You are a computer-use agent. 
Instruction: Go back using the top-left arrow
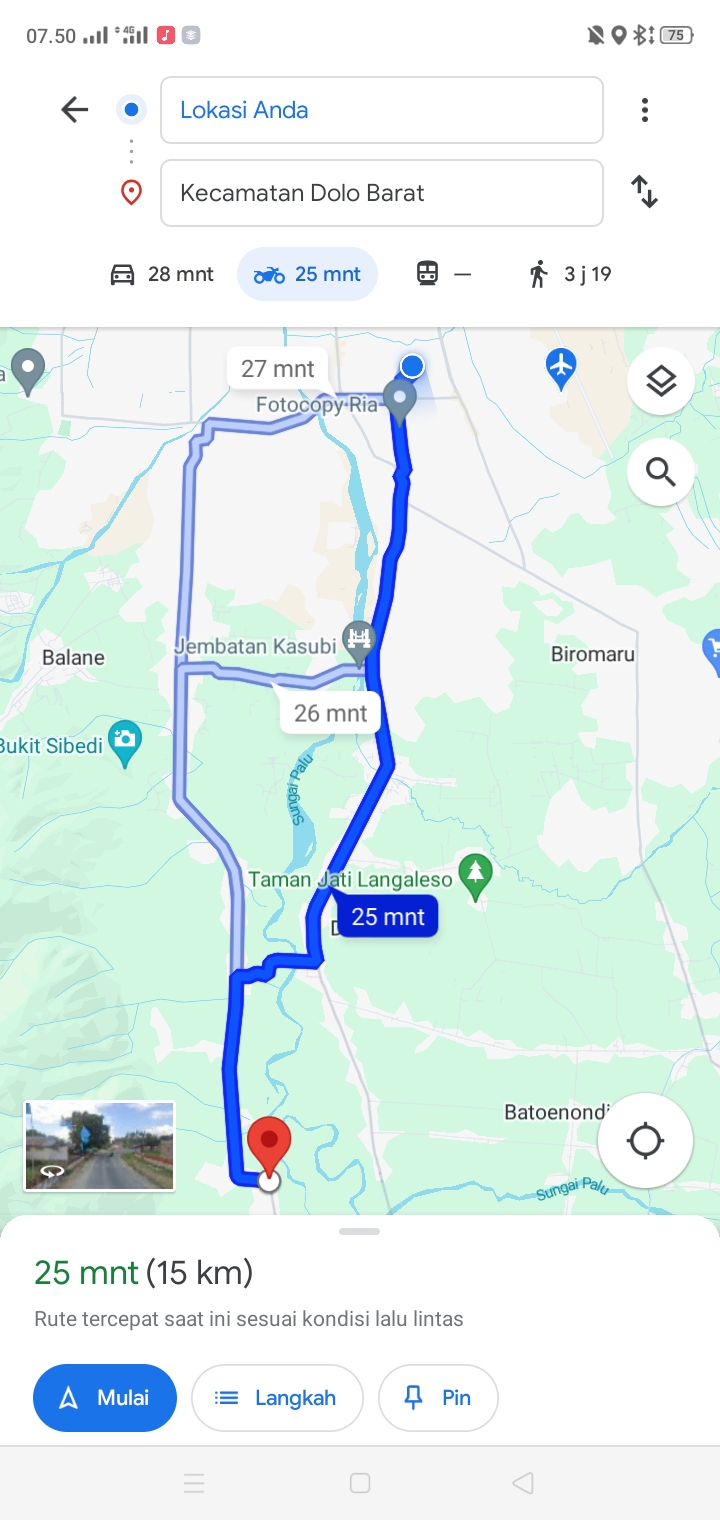click(75, 110)
